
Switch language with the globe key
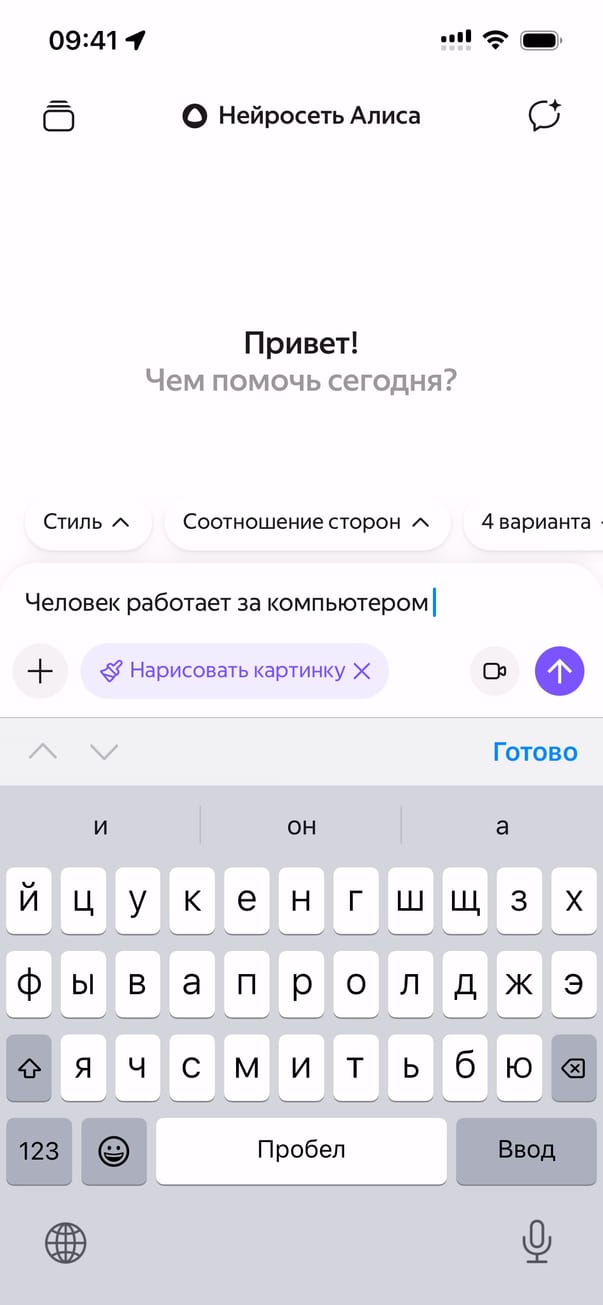[66, 1243]
